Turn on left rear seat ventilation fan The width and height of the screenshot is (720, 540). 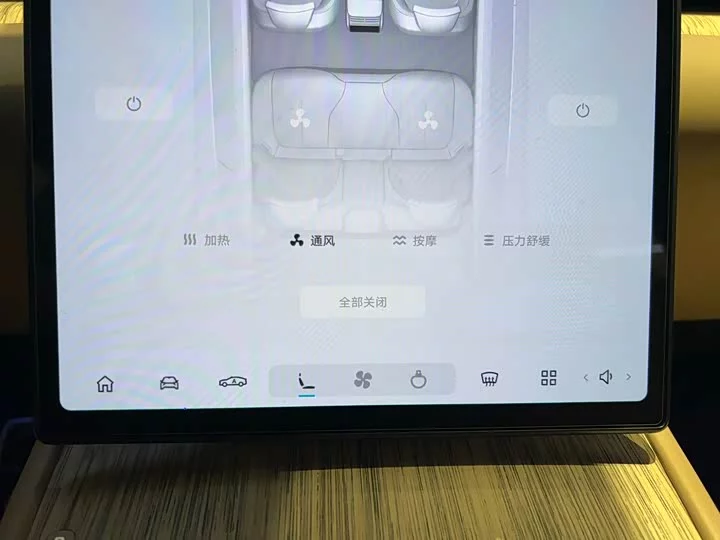pos(300,118)
